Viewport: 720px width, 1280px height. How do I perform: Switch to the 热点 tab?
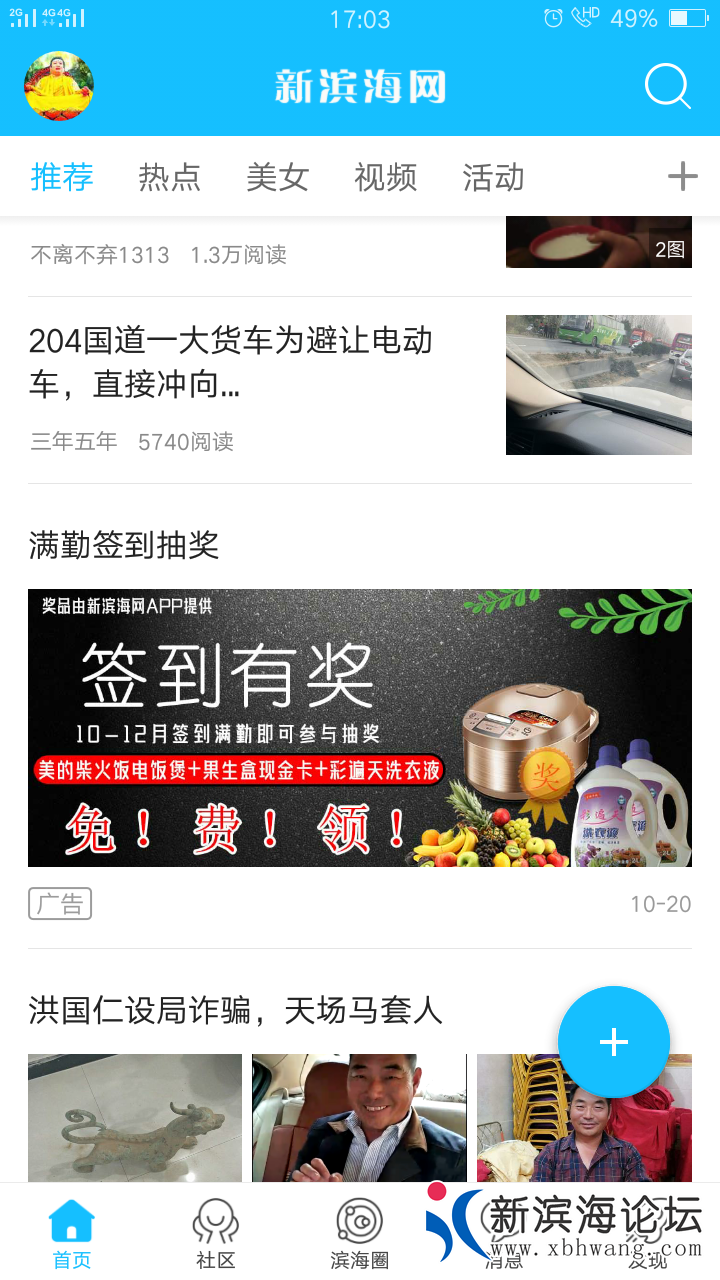(x=169, y=177)
